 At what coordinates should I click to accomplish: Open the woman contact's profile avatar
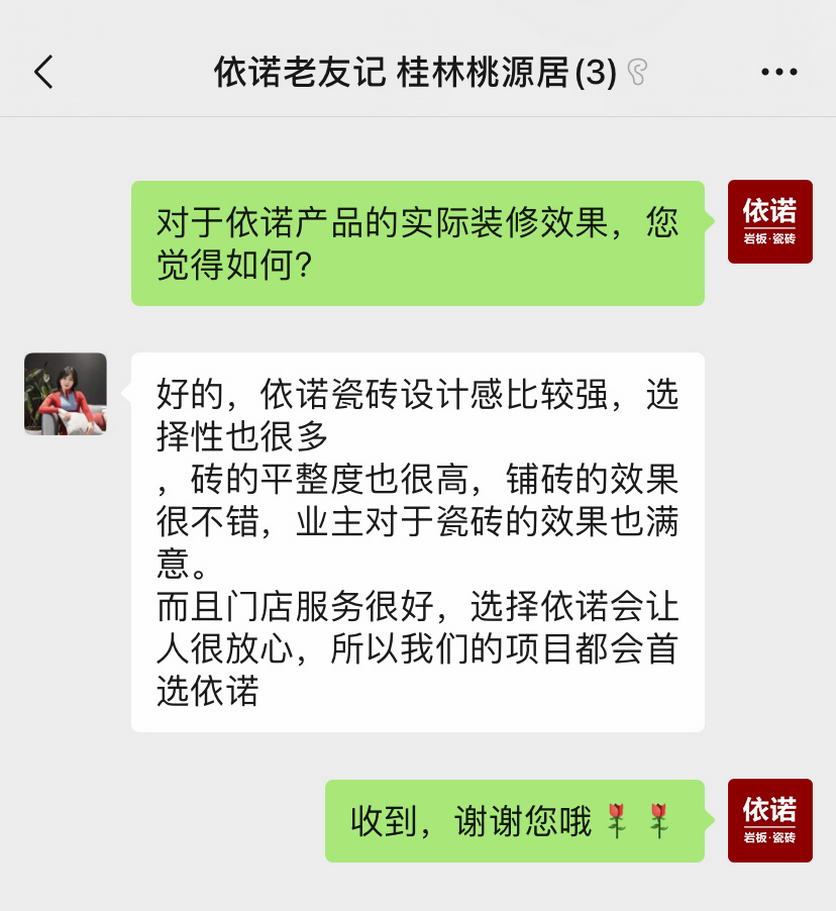(x=64, y=394)
